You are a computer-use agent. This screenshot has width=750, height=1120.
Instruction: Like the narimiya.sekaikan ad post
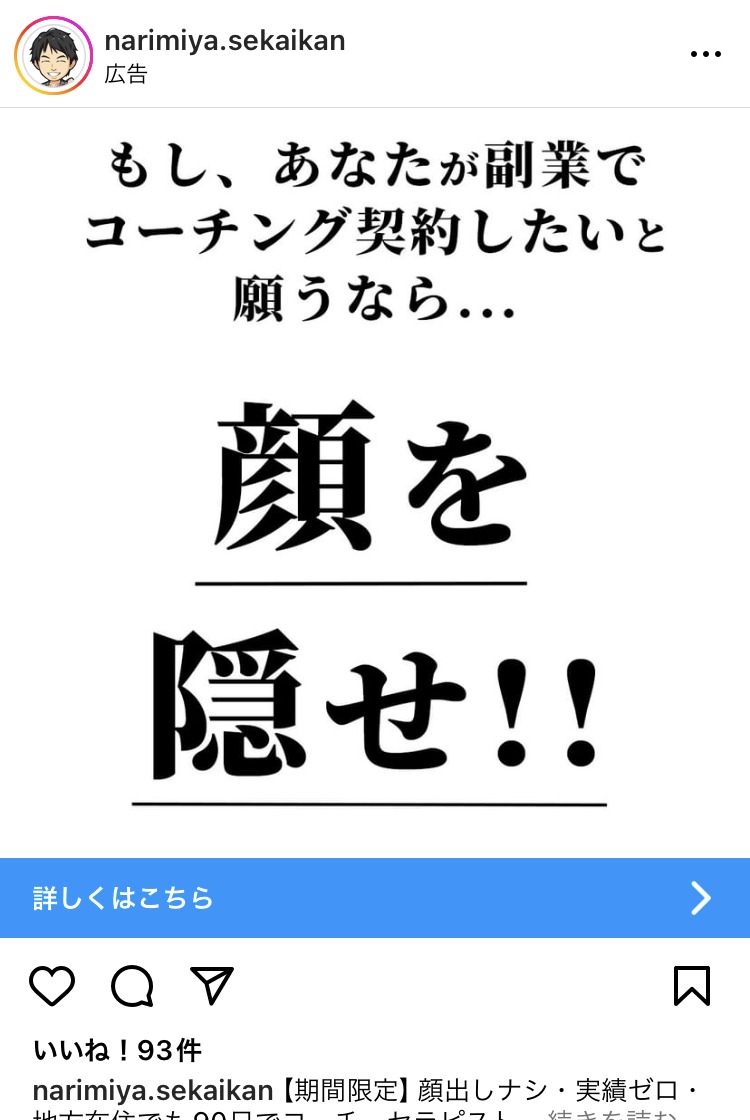point(52,986)
